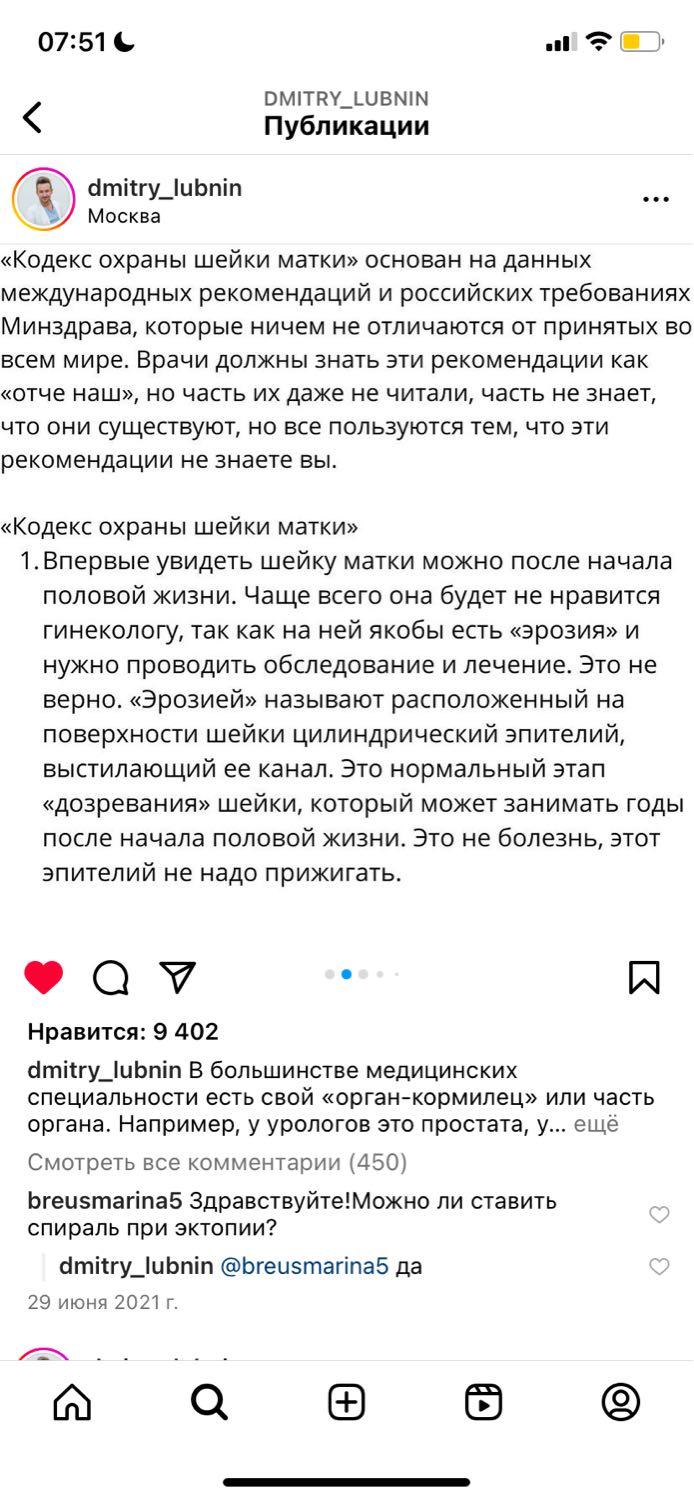View all 450 comments

point(217,1163)
